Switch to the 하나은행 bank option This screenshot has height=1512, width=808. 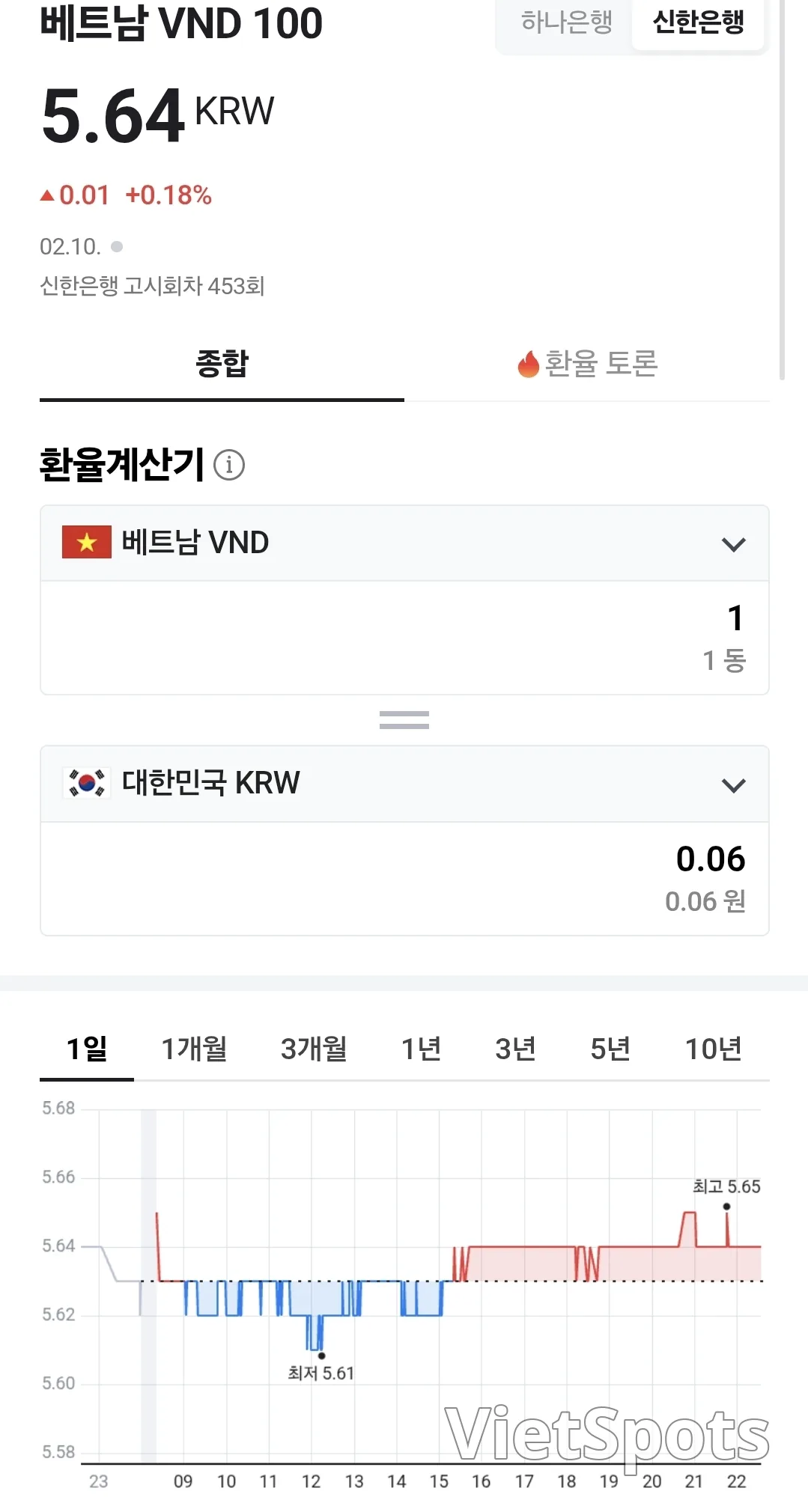tap(566, 22)
